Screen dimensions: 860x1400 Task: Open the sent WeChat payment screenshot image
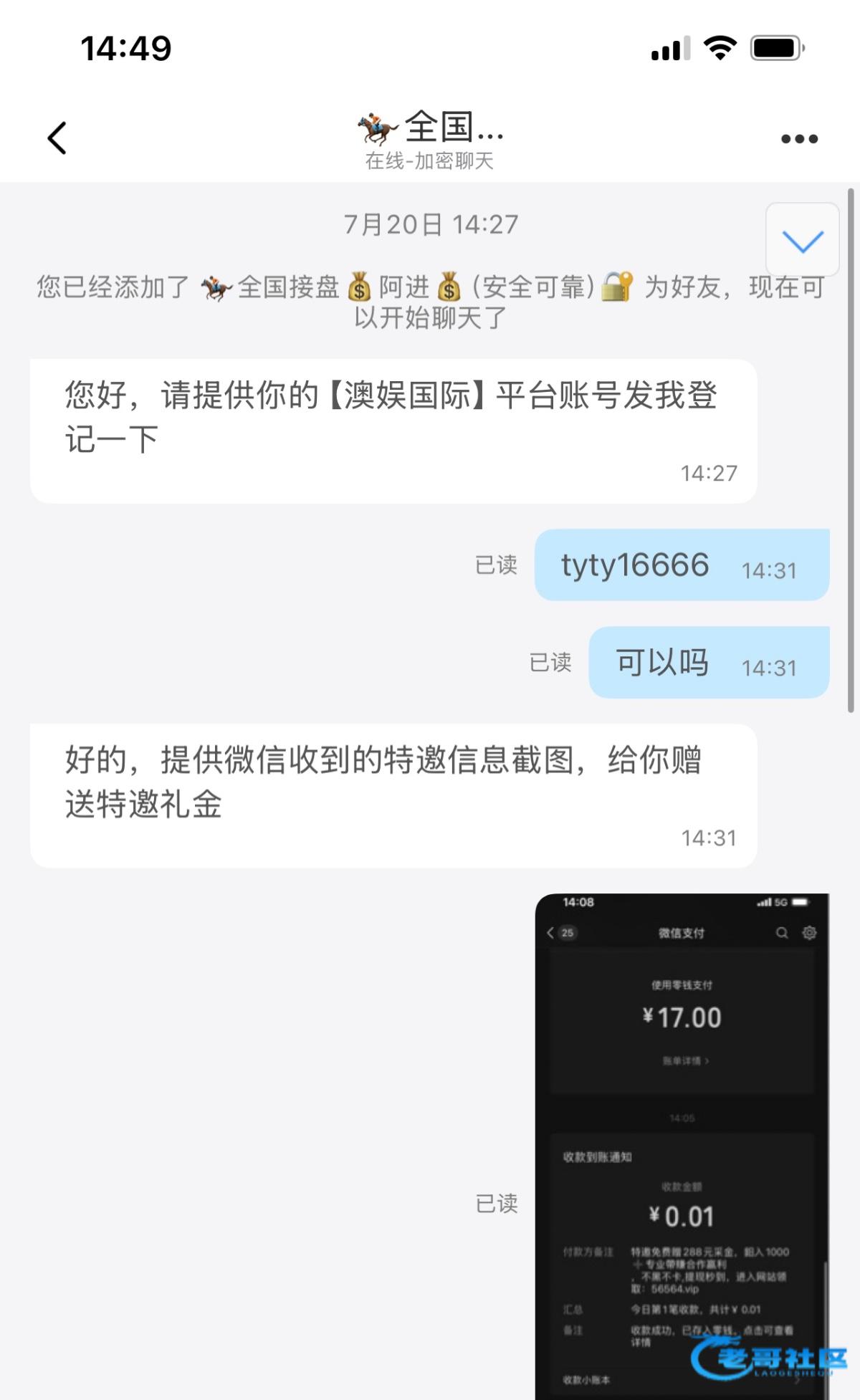682,1146
